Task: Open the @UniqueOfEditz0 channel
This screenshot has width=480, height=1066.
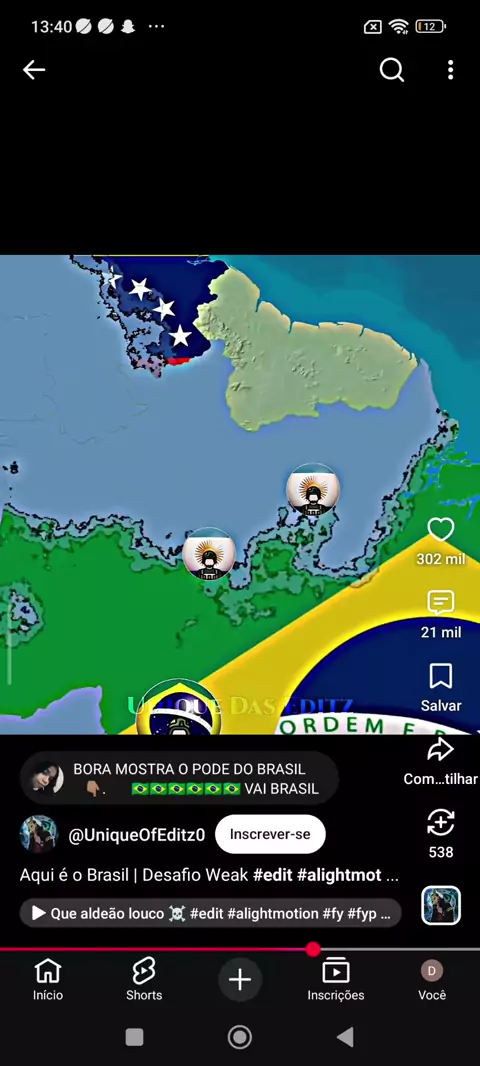Action: click(x=137, y=835)
